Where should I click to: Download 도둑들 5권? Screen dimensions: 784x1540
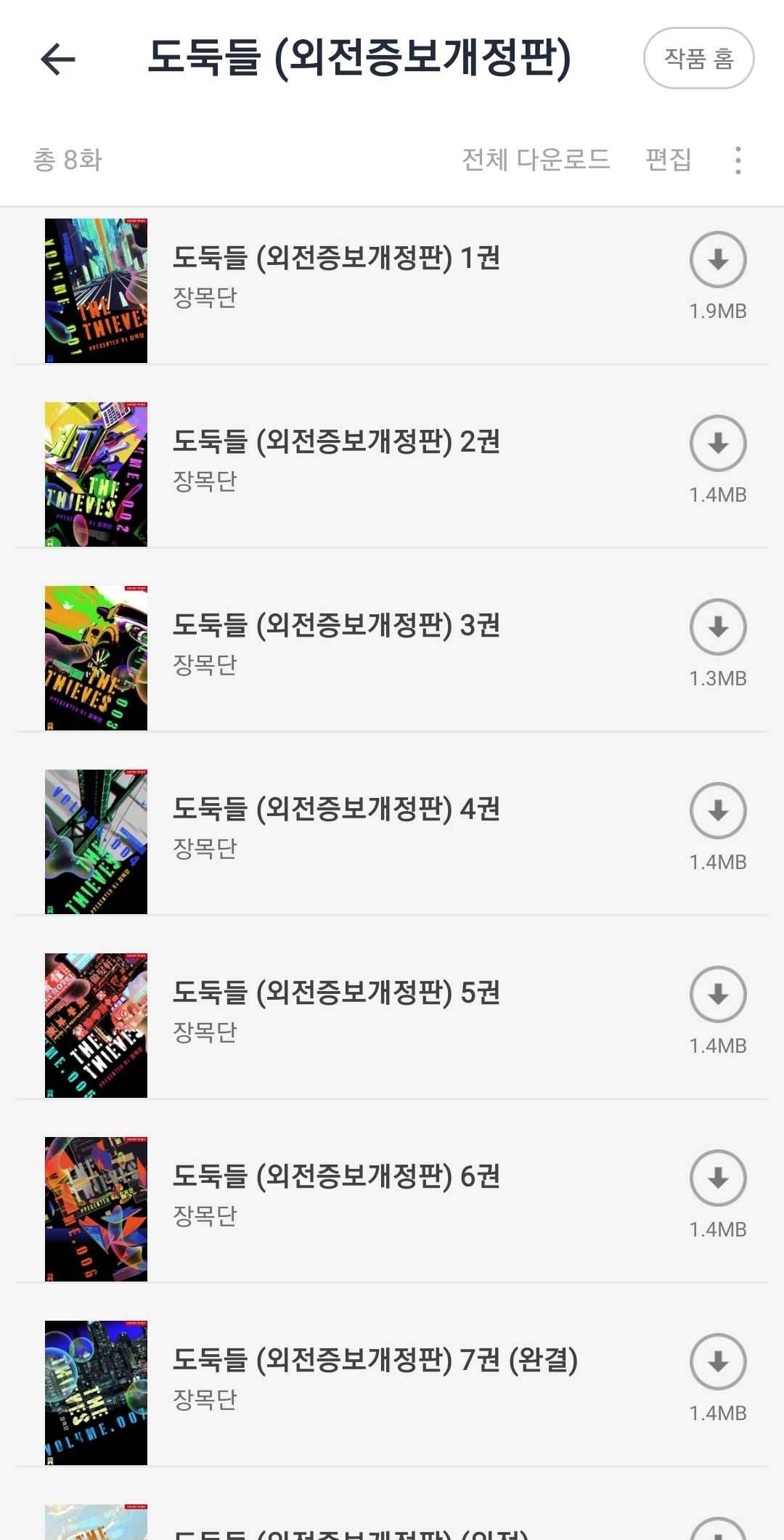coord(718,995)
